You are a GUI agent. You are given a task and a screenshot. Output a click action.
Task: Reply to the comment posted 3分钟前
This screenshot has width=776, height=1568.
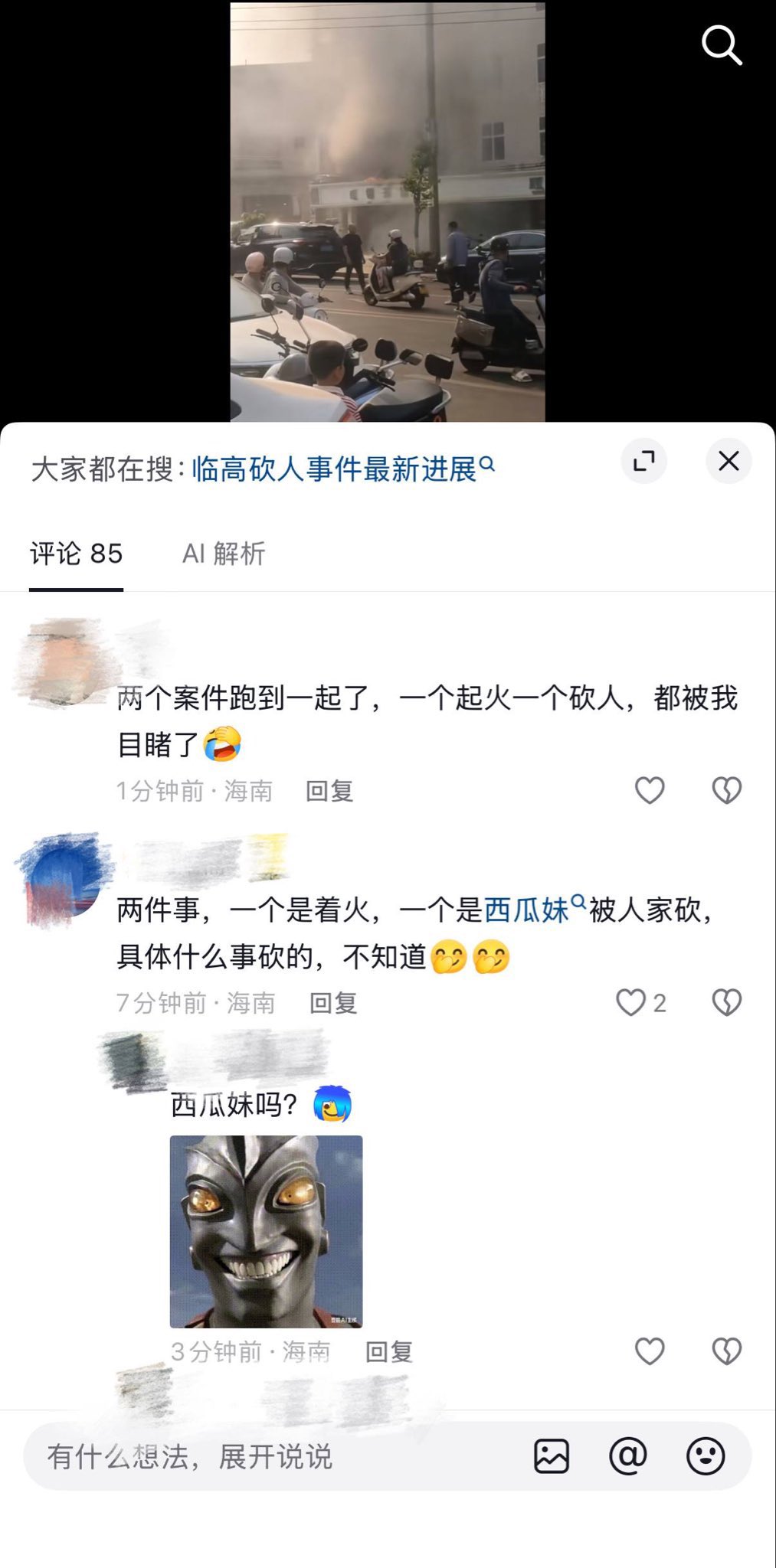click(x=389, y=1352)
